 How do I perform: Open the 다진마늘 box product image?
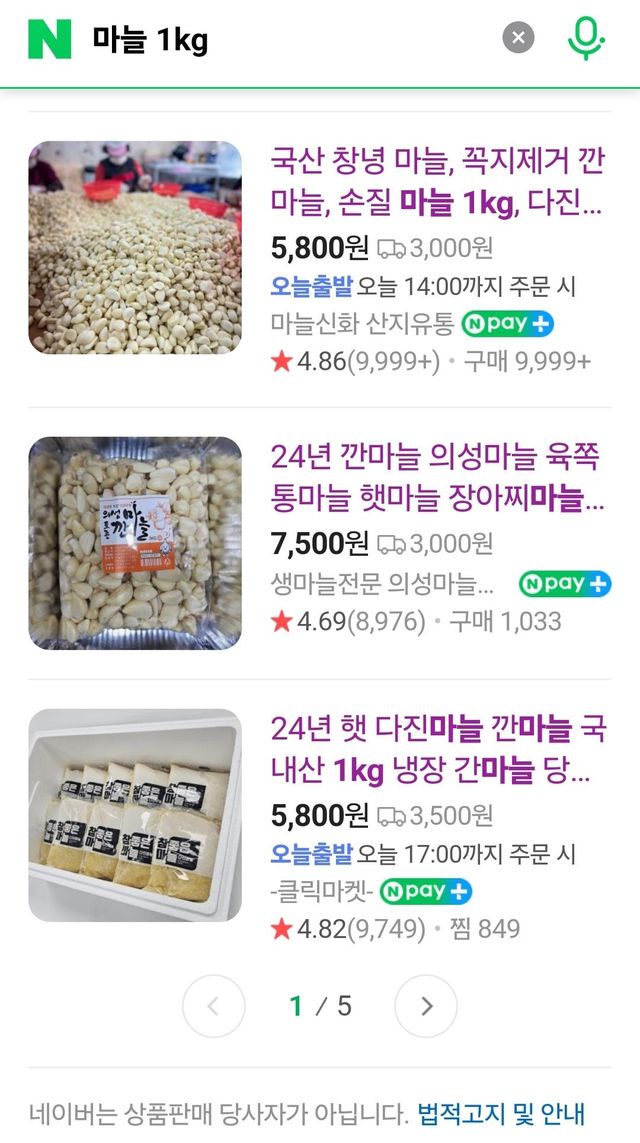pyautogui.click(x=135, y=815)
